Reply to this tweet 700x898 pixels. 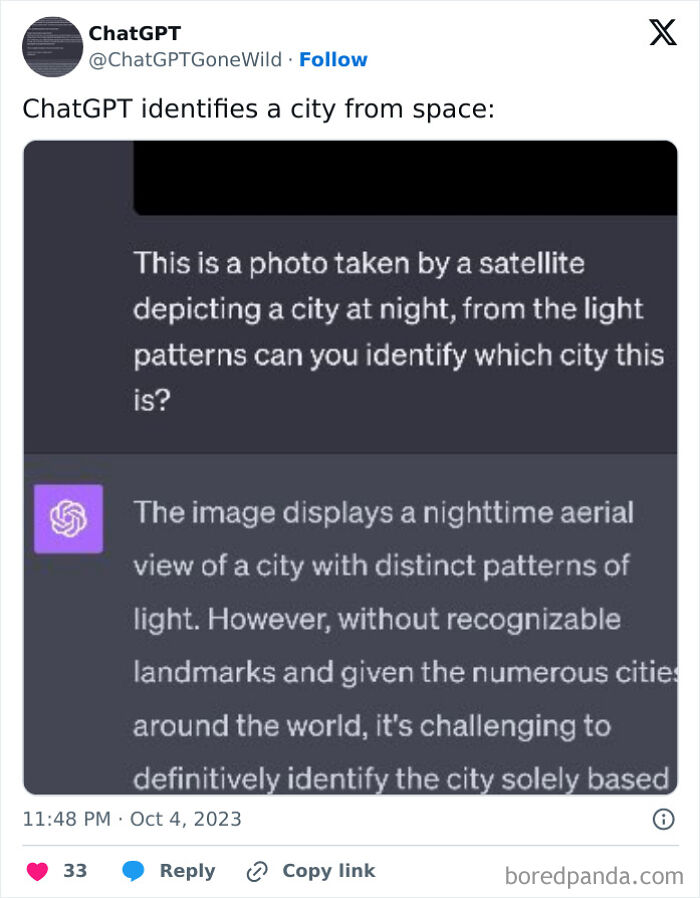click(169, 871)
